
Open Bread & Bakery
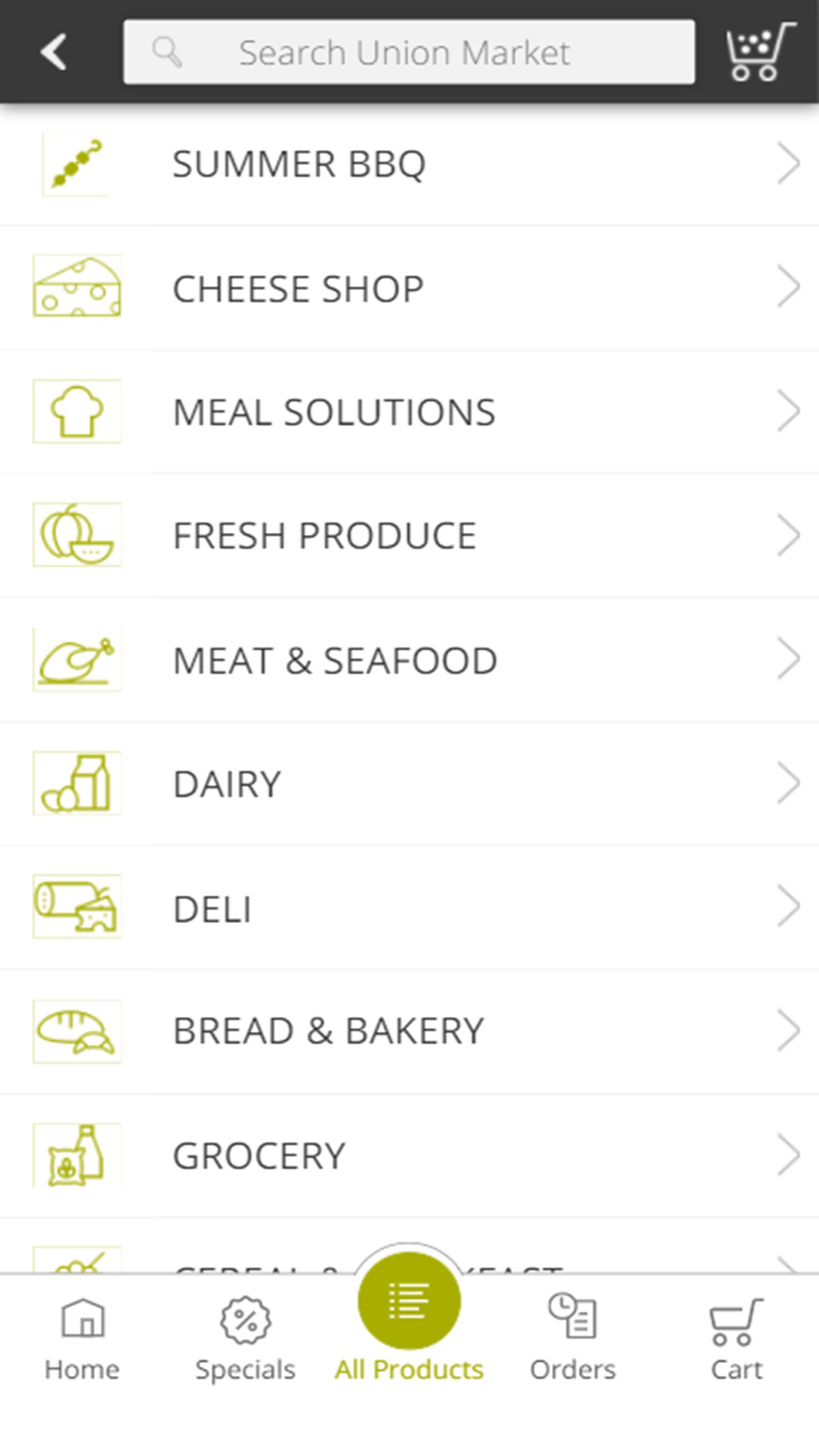coord(409,1031)
